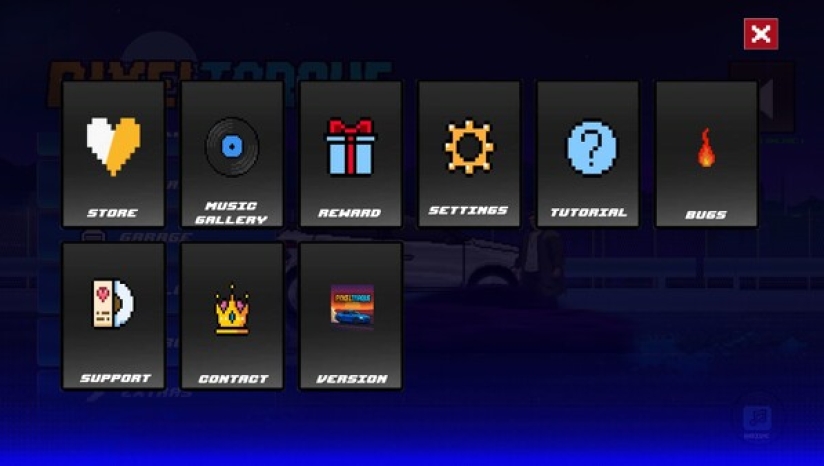View the Version tile

tap(350, 315)
